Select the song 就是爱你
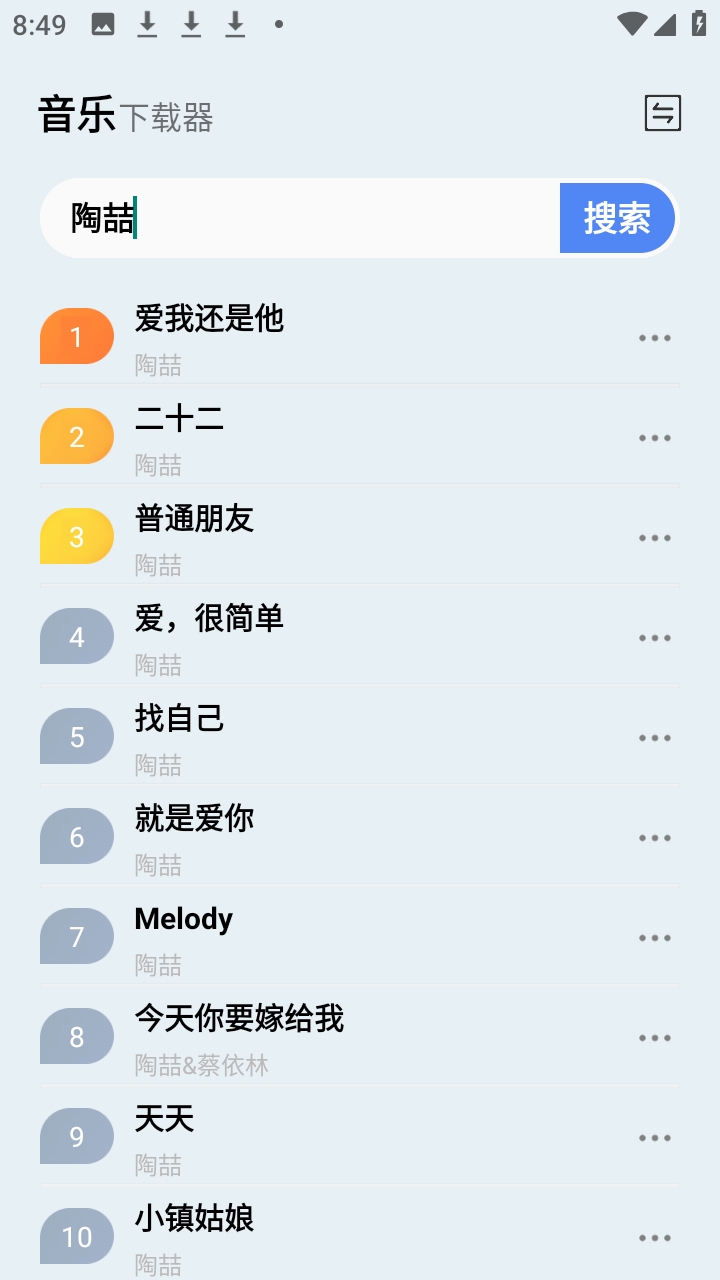Viewport: 720px width, 1280px height. [195, 818]
